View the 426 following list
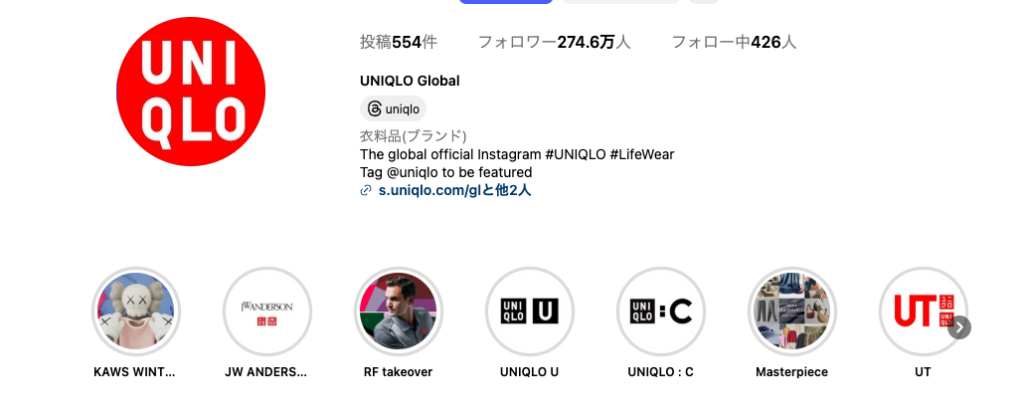This screenshot has width=1024, height=419. coord(733,42)
